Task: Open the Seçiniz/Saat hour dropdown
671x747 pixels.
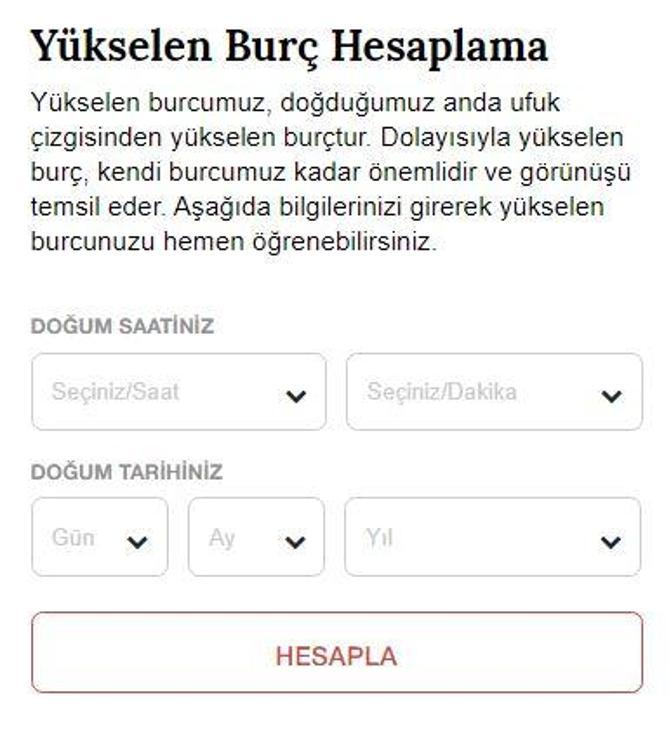Action: (178, 392)
